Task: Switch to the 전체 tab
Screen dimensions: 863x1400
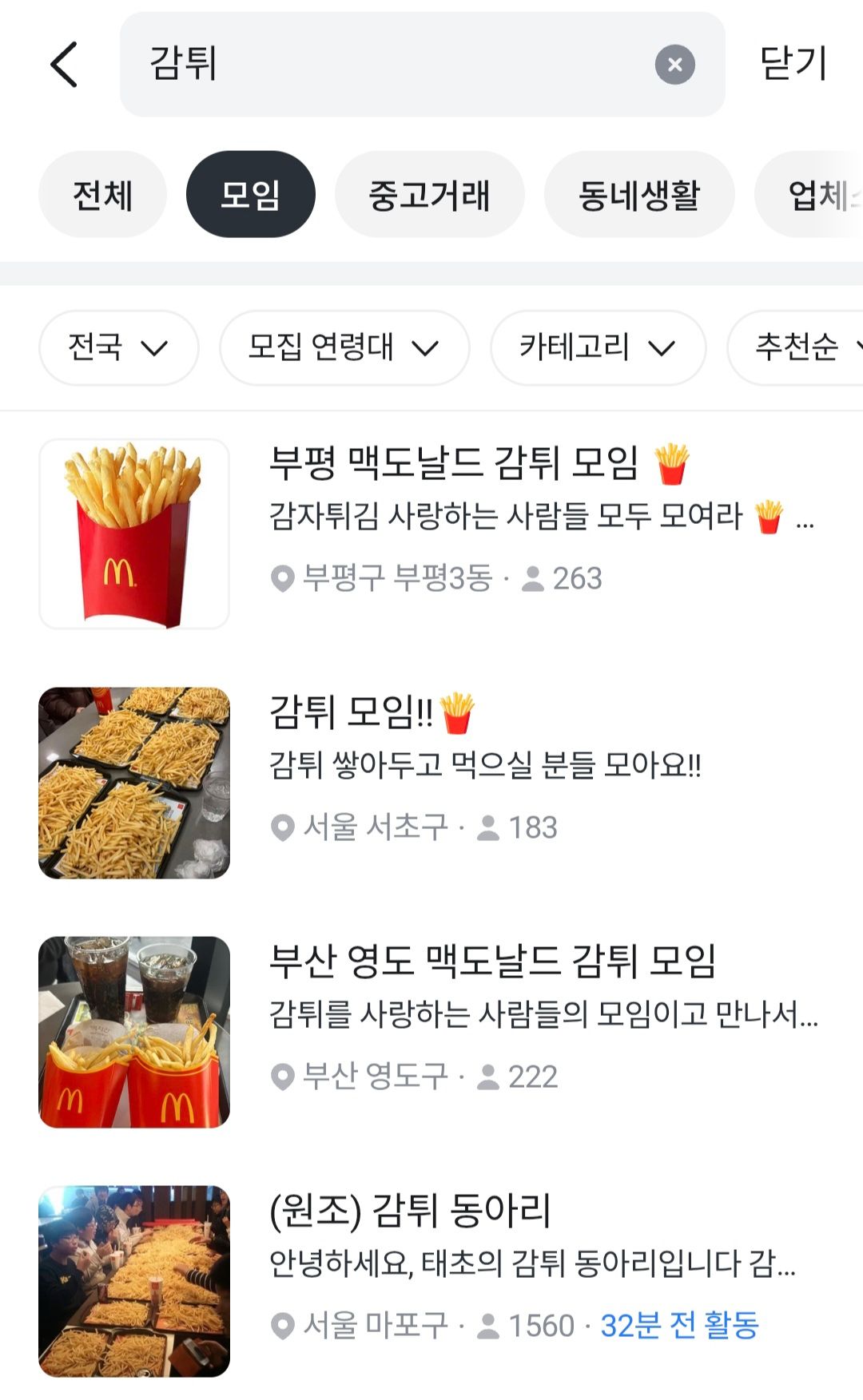Action: click(101, 193)
